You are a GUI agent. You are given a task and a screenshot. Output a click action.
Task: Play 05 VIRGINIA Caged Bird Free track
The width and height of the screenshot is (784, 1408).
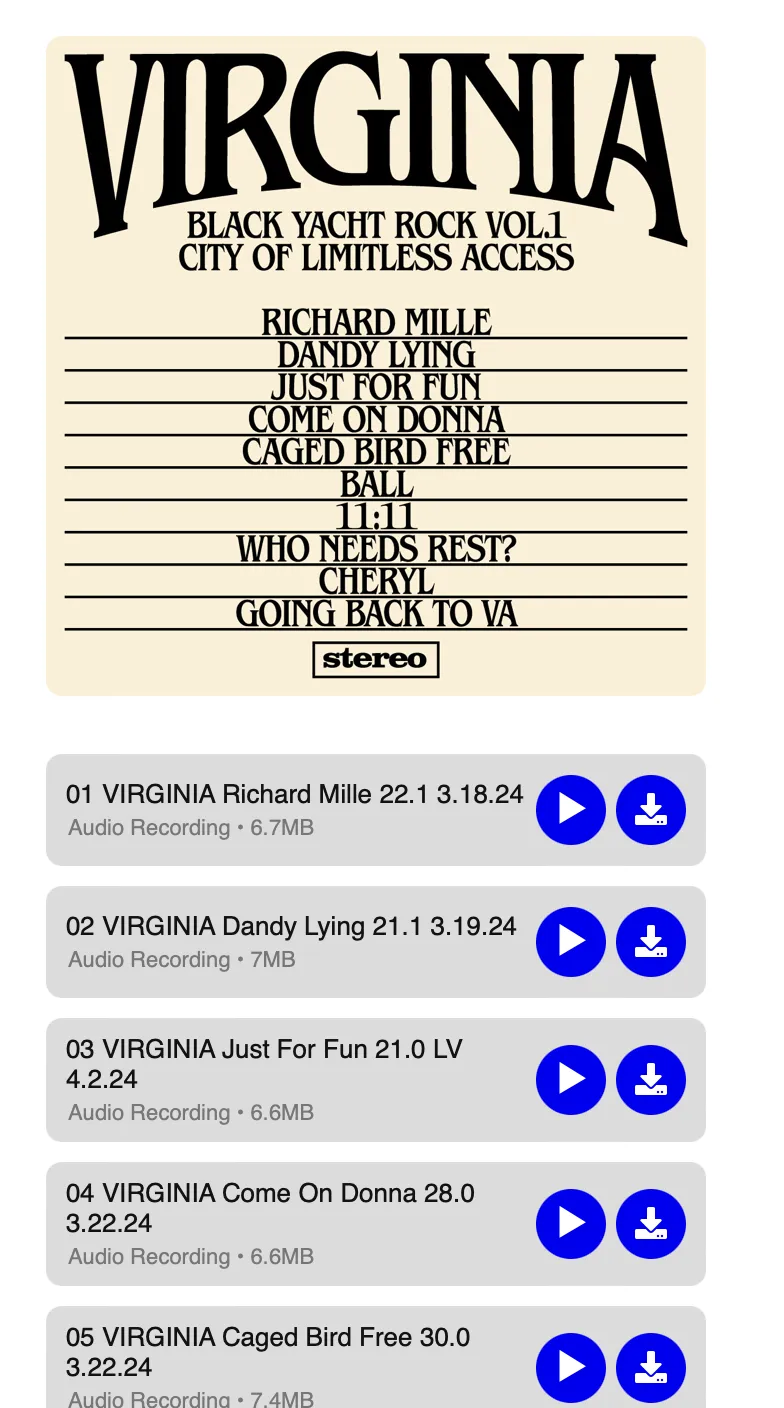coord(571,1368)
